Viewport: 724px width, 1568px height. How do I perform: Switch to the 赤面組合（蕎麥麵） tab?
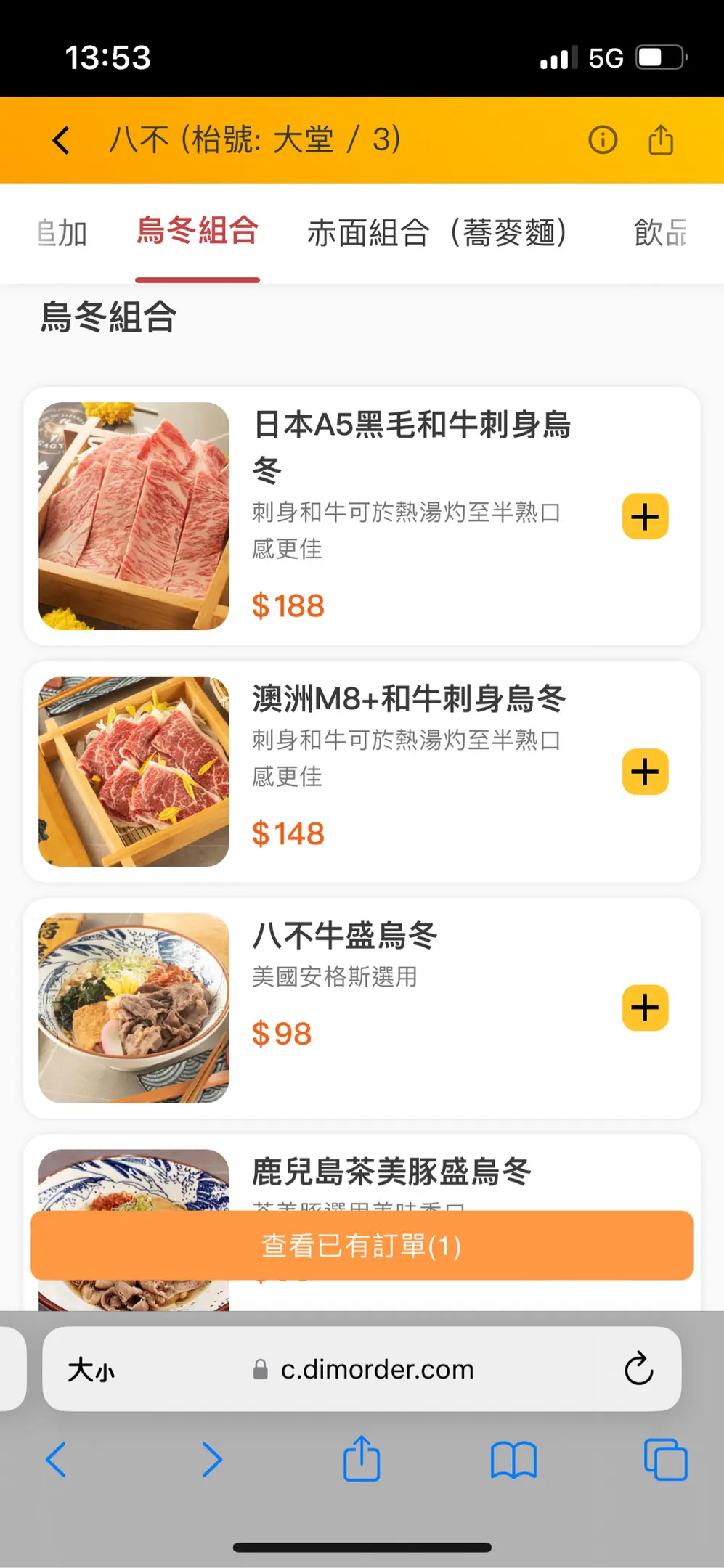tap(436, 233)
